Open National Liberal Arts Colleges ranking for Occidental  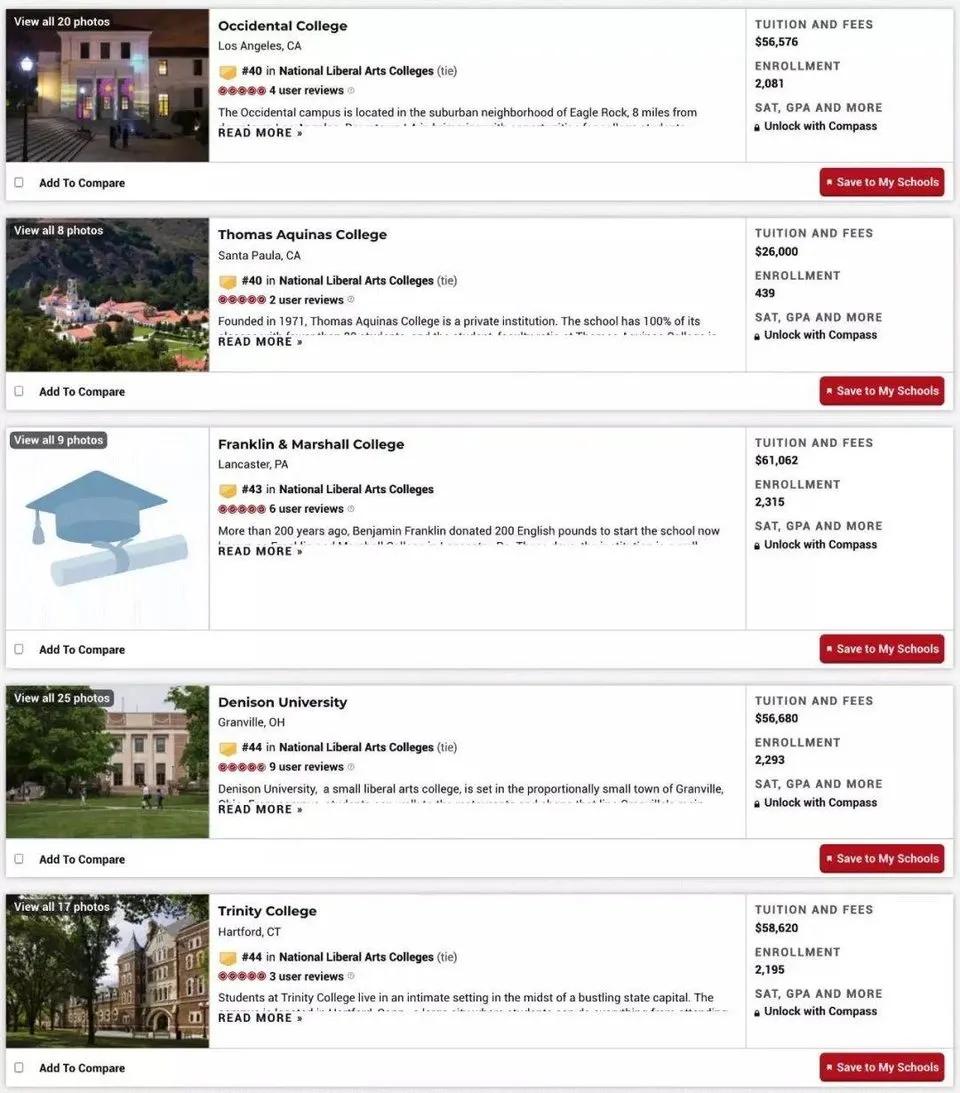pyautogui.click(x=356, y=71)
